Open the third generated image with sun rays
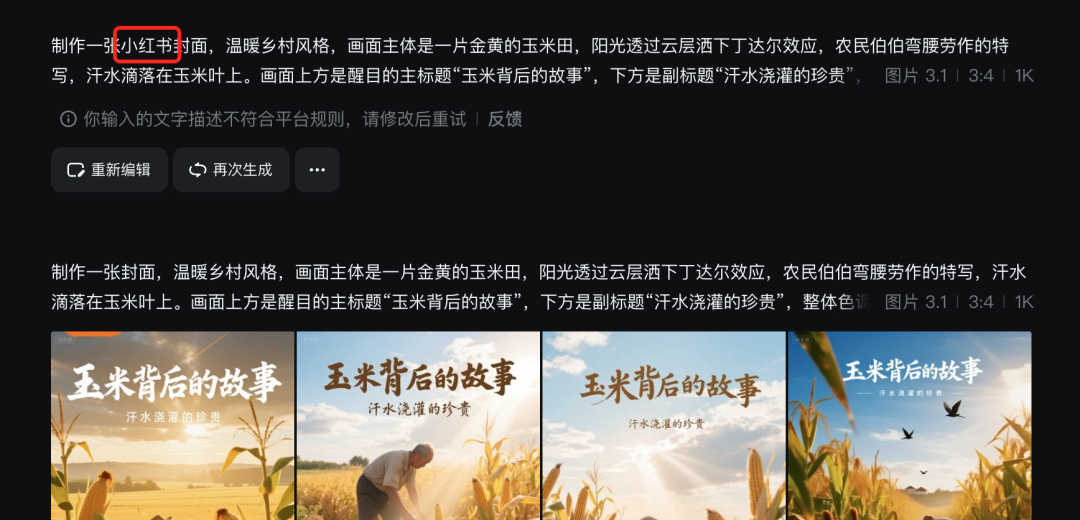This screenshot has height=520, width=1080. pos(664,426)
